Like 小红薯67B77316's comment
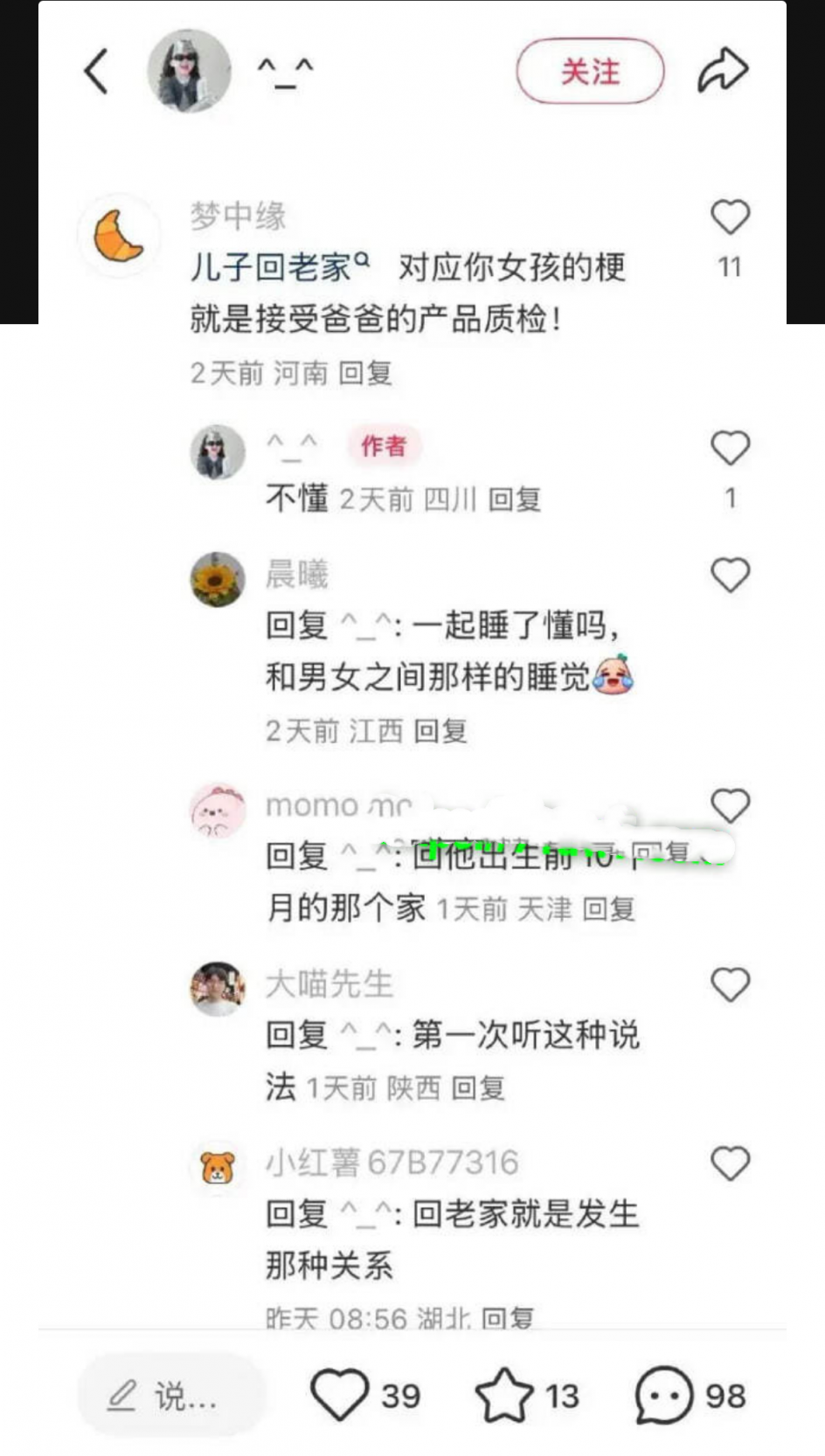The height and width of the screenshot is (1456, 825). pyautogui.click(x=730, y=1163)
